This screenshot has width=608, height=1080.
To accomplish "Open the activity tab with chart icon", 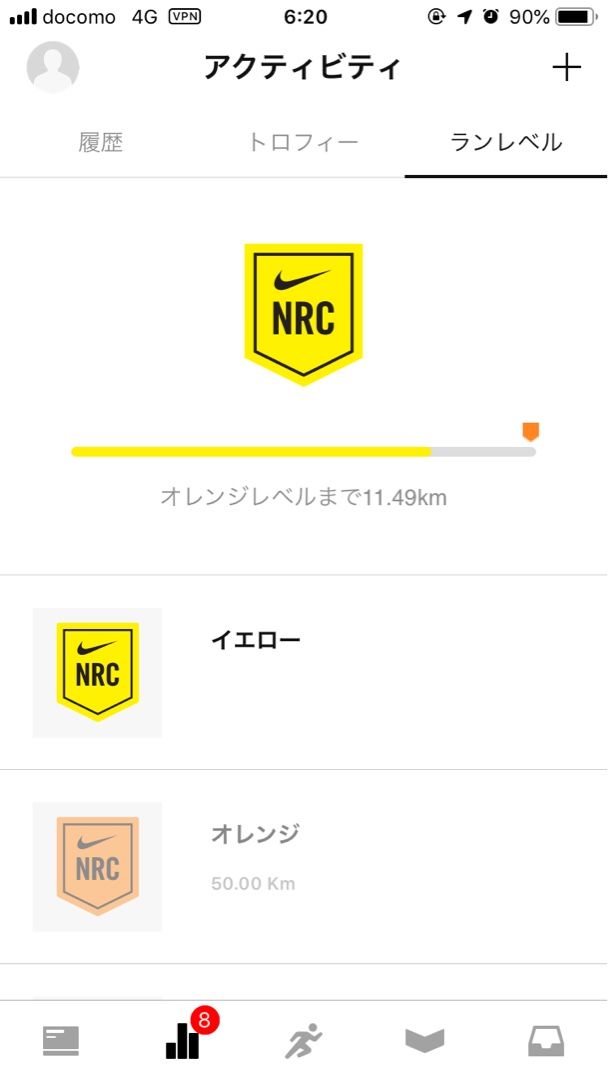I will tap(183, 1041).
